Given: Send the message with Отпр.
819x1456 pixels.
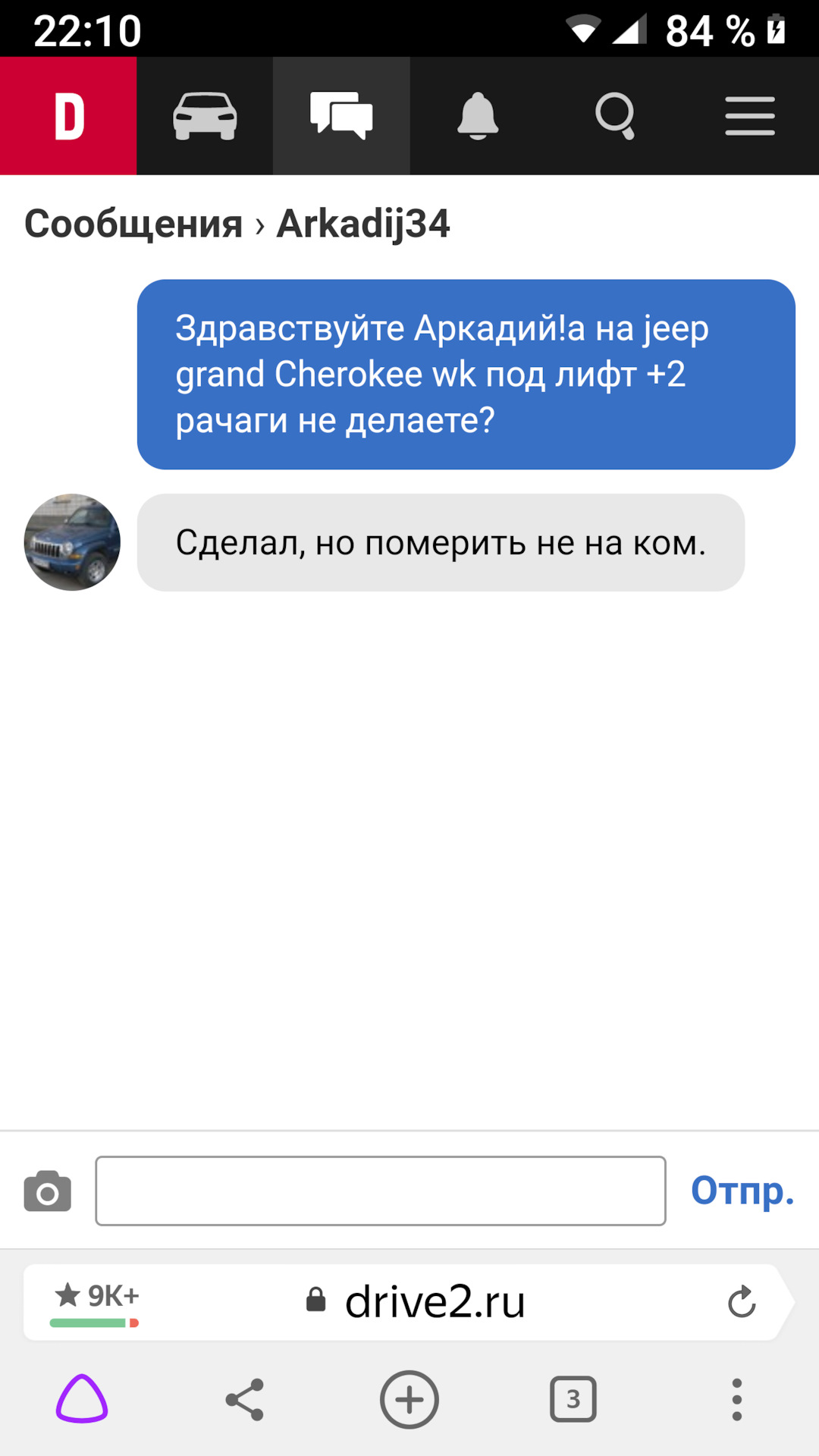Looking at the screenshot, I should pos(742,1191).
